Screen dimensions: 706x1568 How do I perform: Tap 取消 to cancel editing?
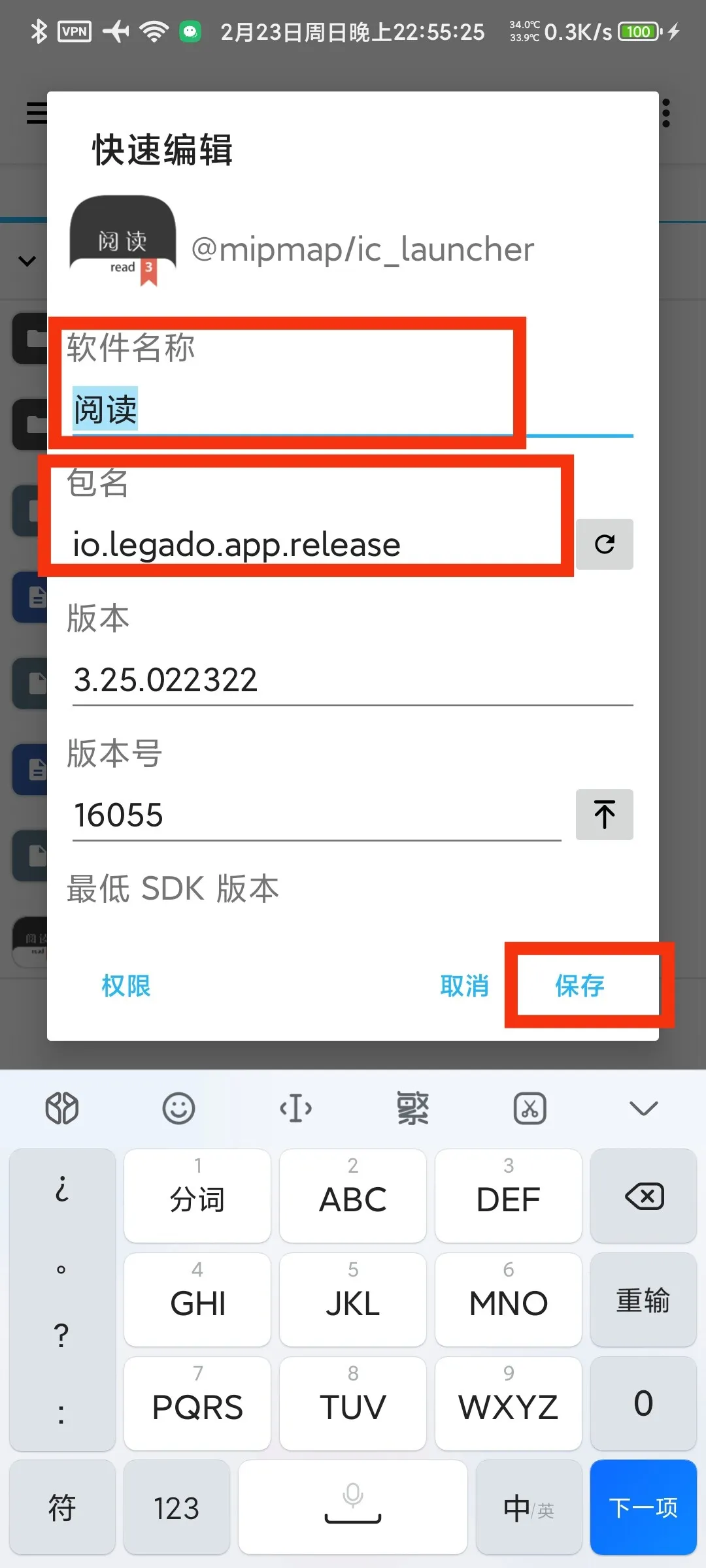[464, 985]
